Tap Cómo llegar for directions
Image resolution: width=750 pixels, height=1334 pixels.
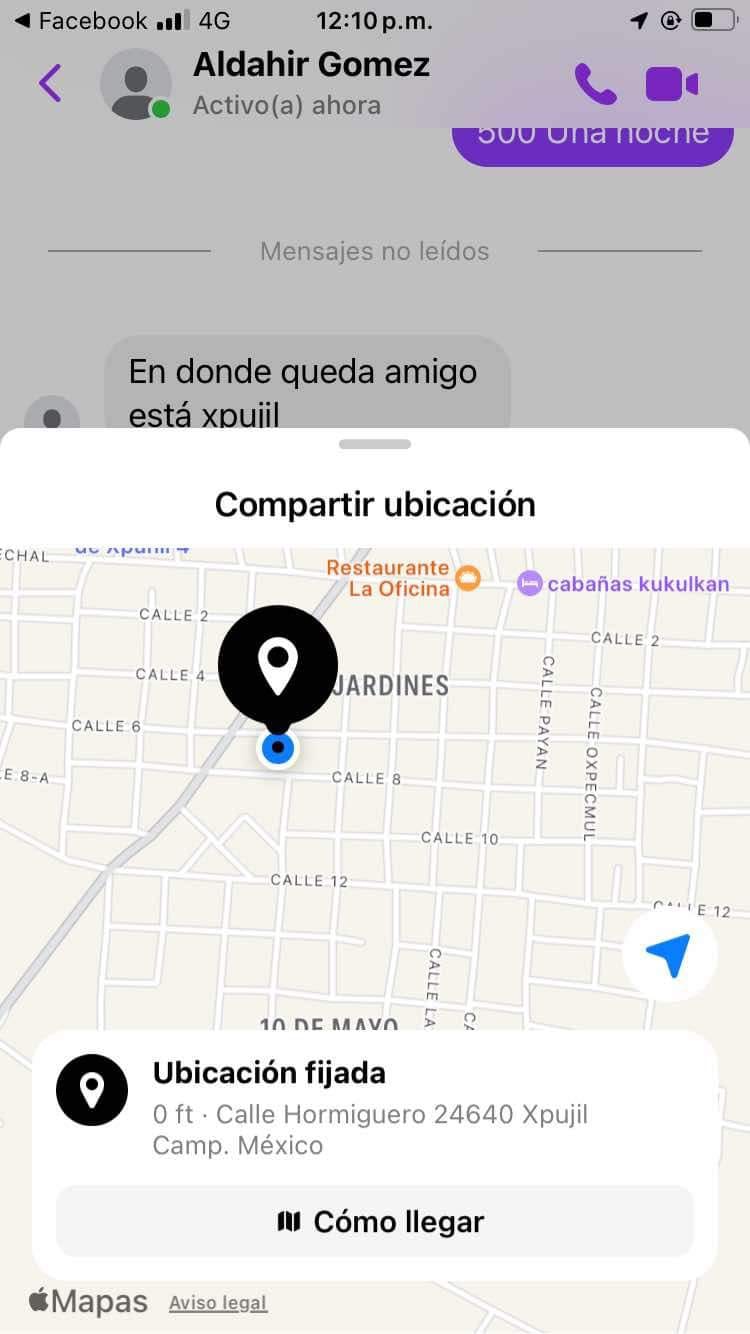[x=375, y=1221]
